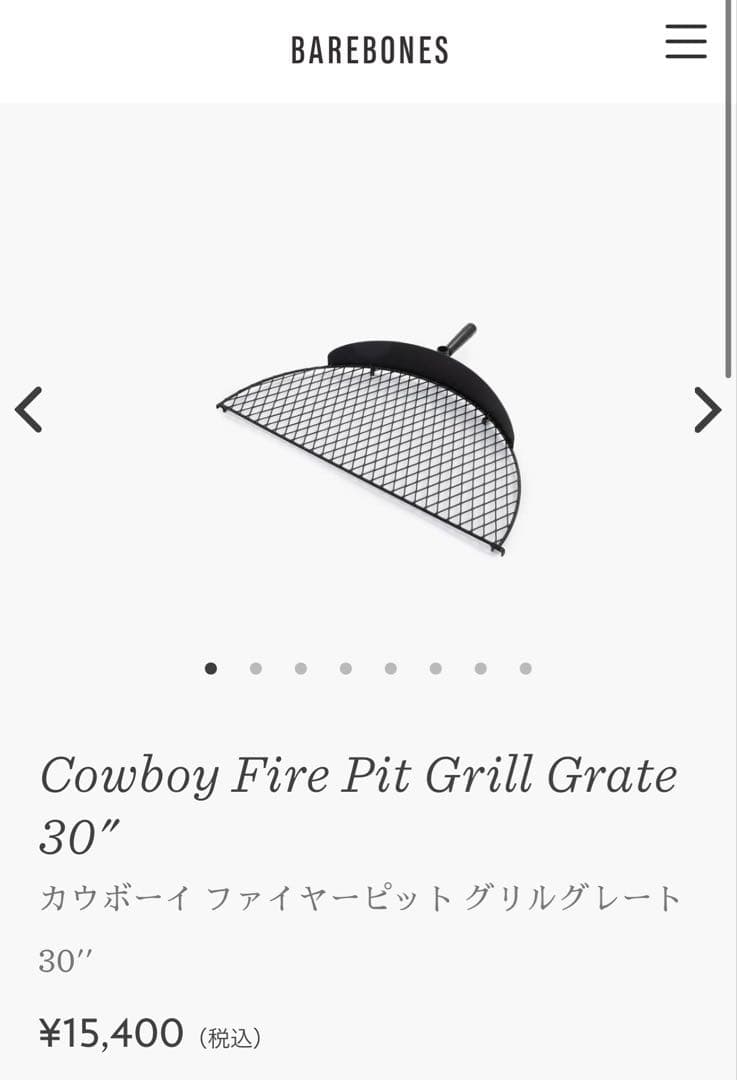737x1080 pixels.
Task: Select the first filled carousel dot
Action: tap(211, 668)
